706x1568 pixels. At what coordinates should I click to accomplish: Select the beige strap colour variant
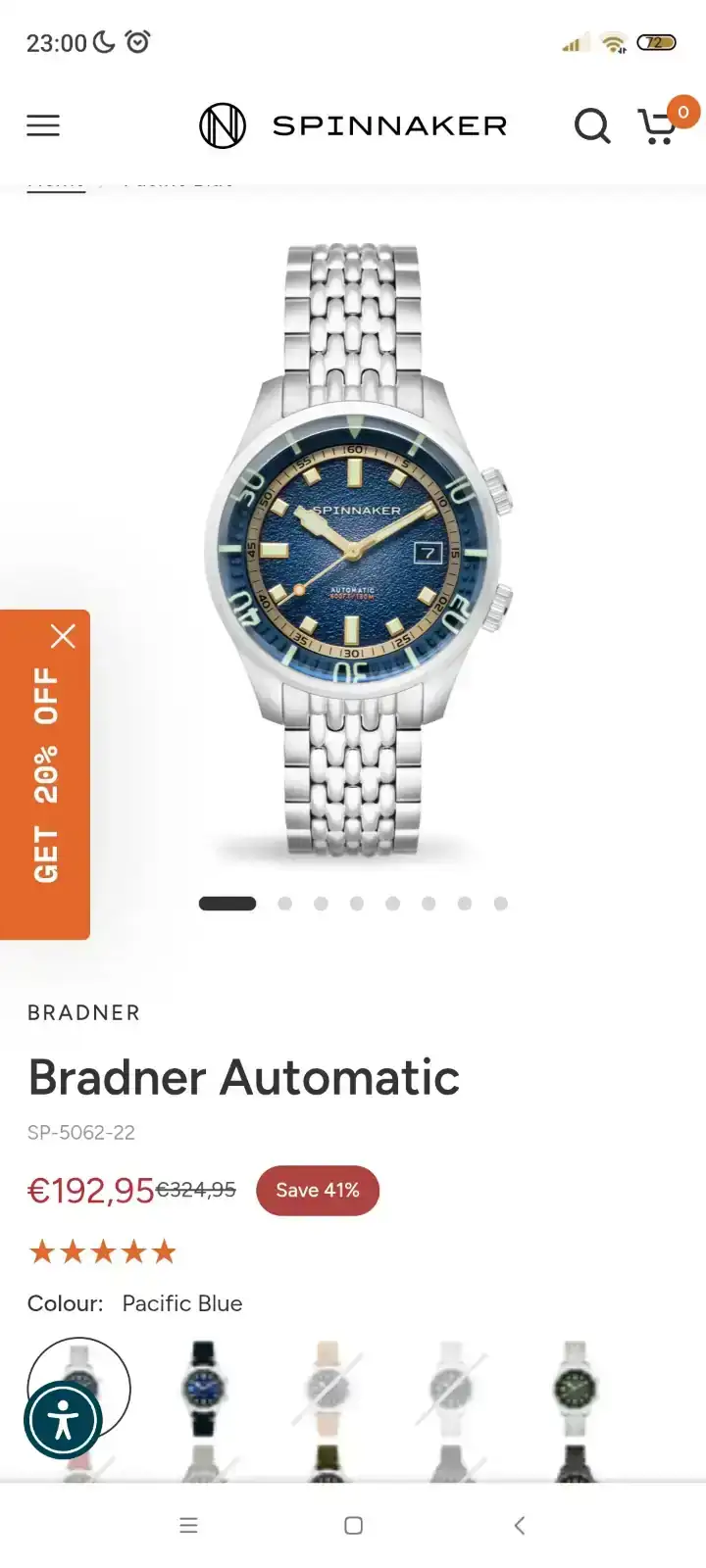click(328, 1388)
